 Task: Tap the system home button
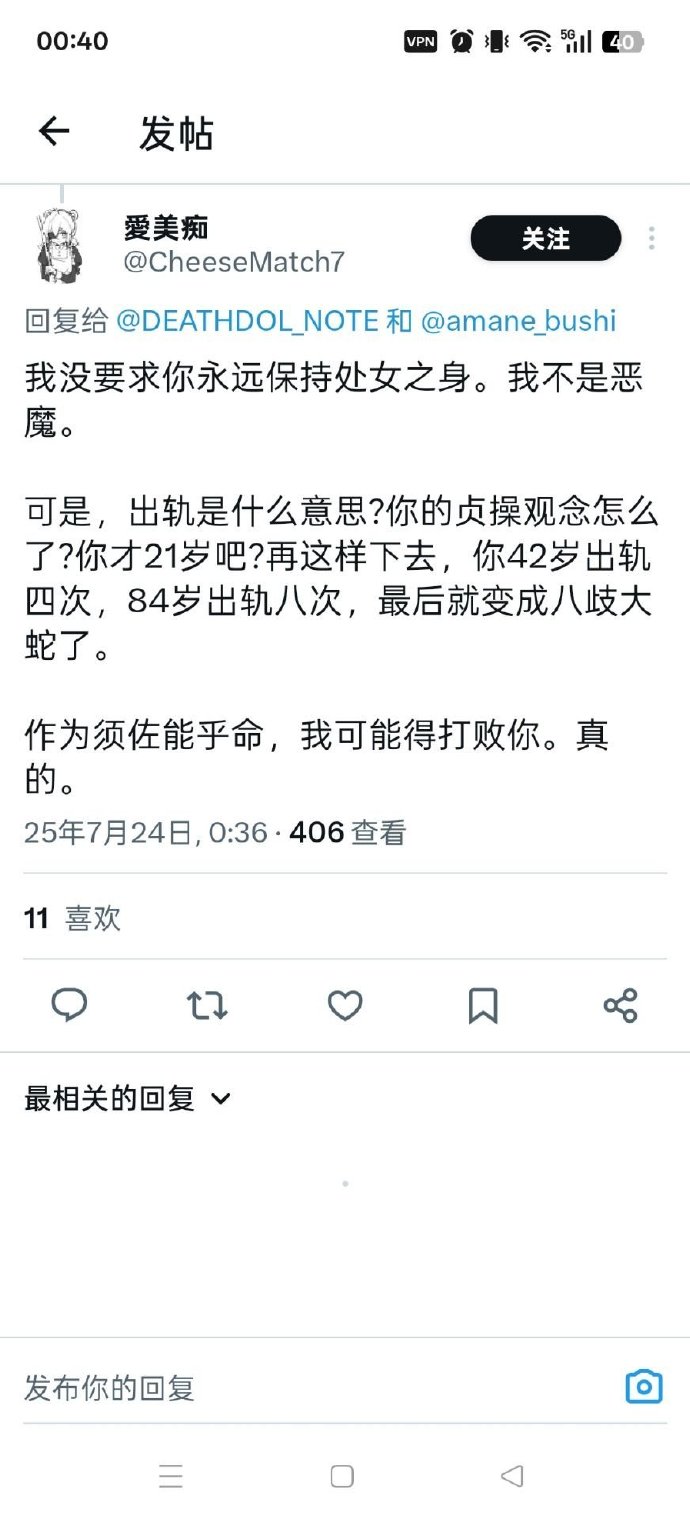[342, 1476]
